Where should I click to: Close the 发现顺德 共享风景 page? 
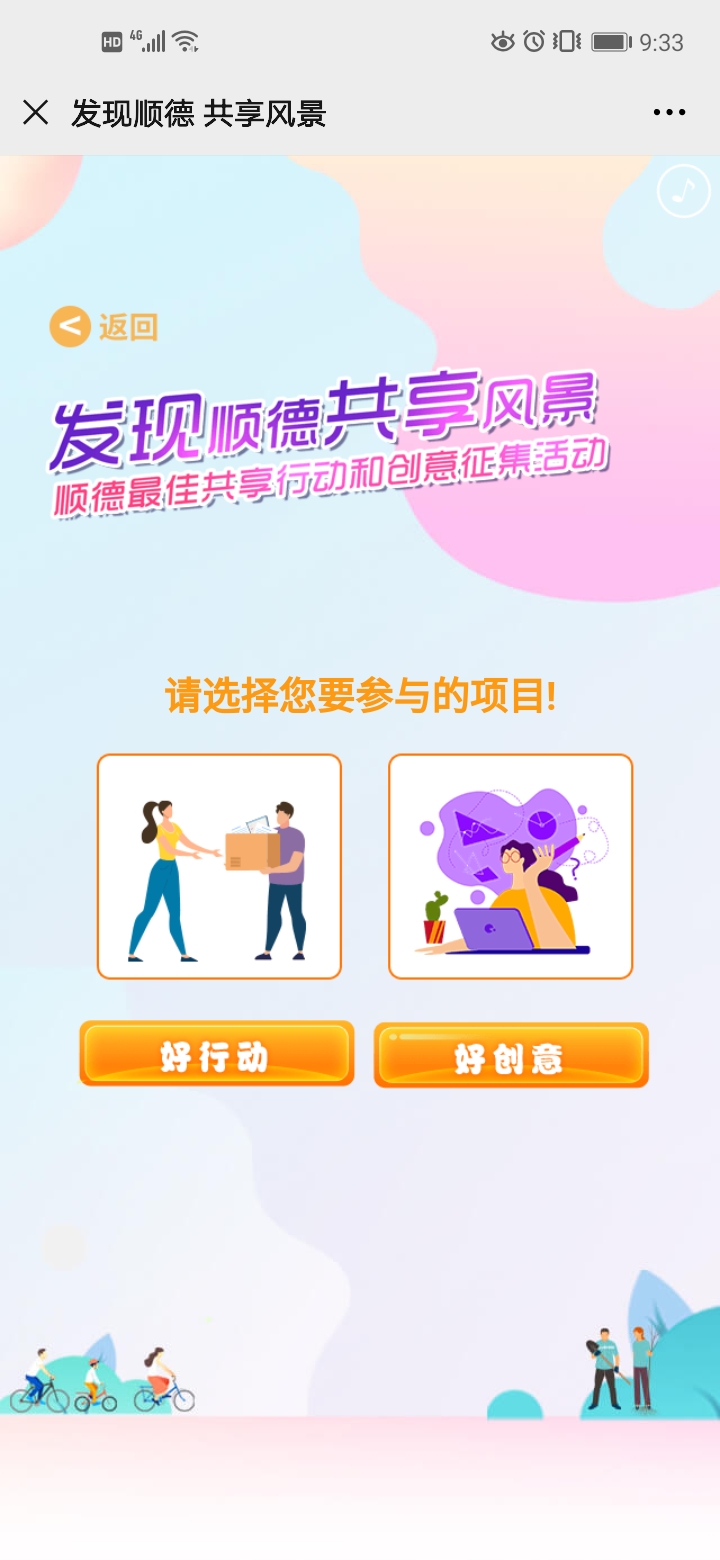[36, 112]
